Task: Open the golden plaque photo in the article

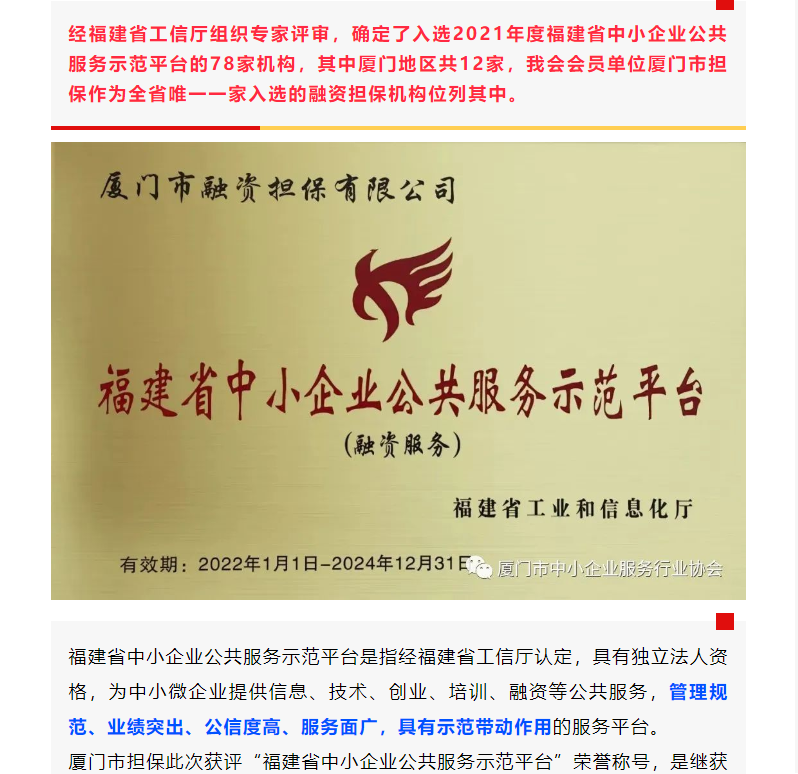Action: click(398, 370)
